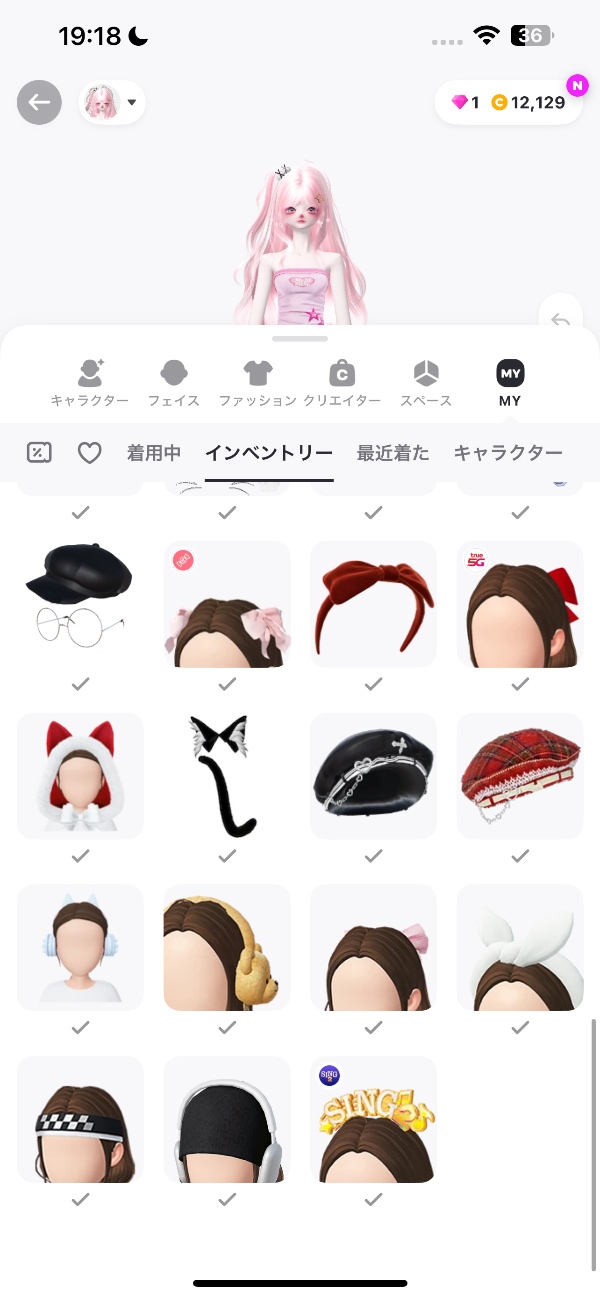
Task: Open the スペース category
Action: tap(426, 383)
